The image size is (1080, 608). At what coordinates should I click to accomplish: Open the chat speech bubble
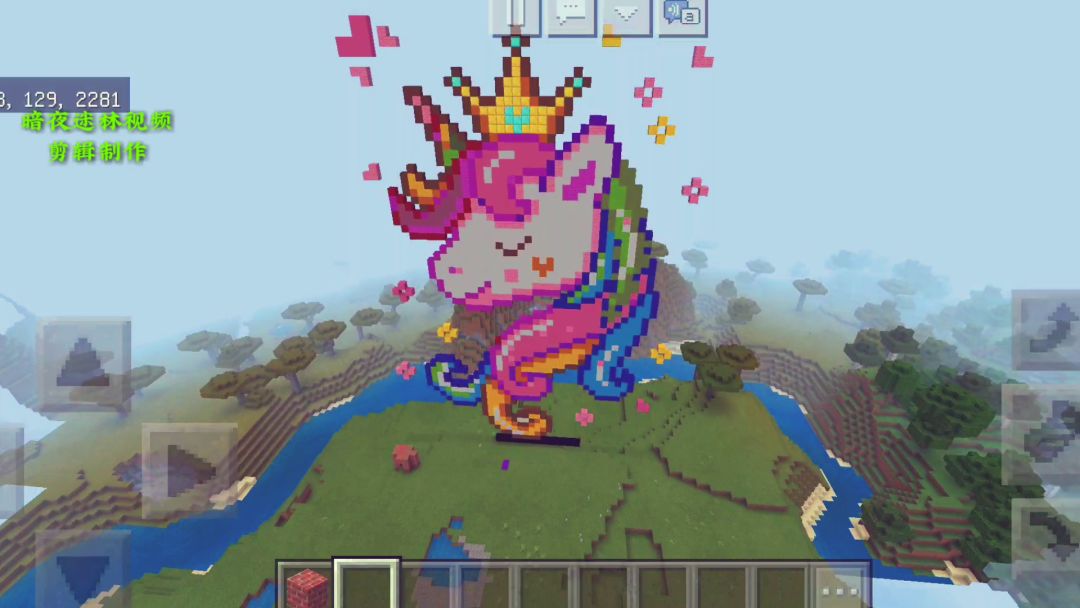[571, 14]
